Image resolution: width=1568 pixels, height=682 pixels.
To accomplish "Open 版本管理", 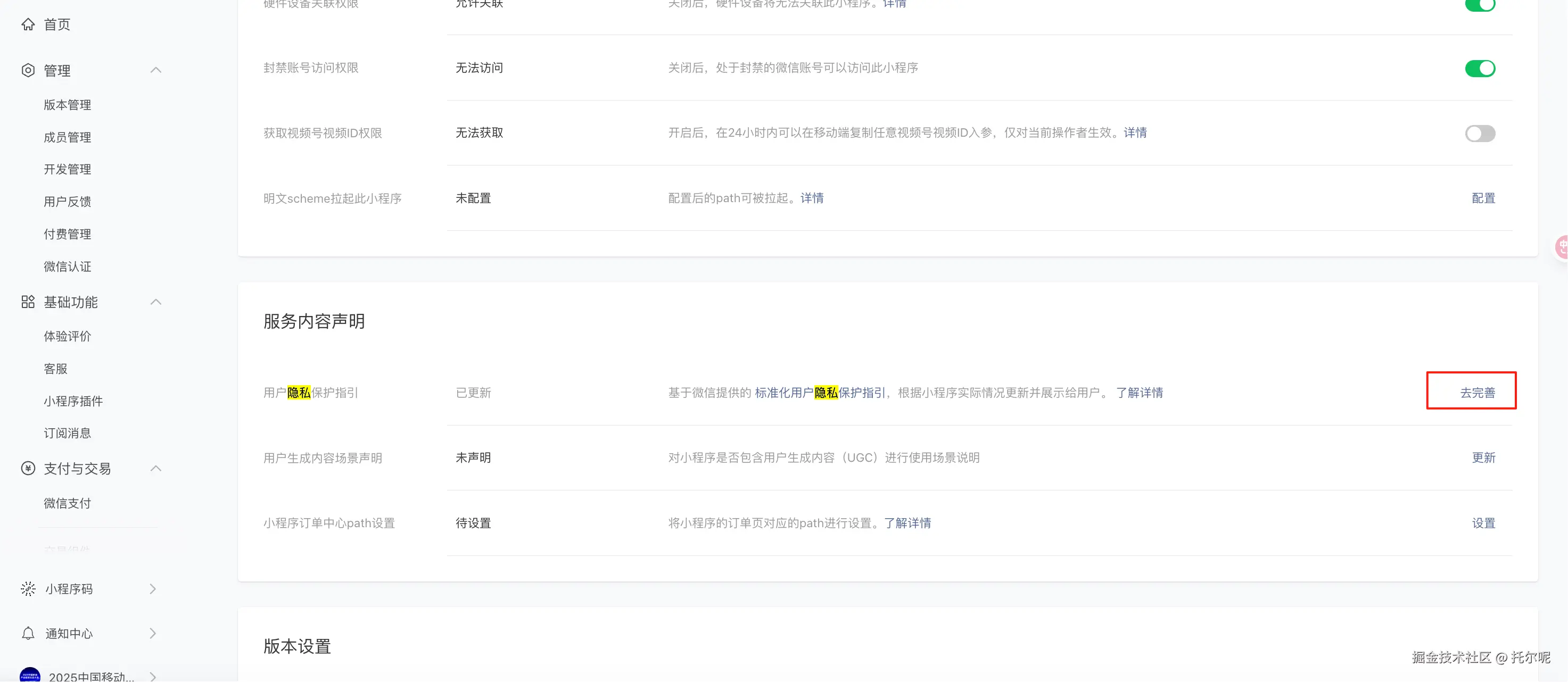I will (67, 105).
